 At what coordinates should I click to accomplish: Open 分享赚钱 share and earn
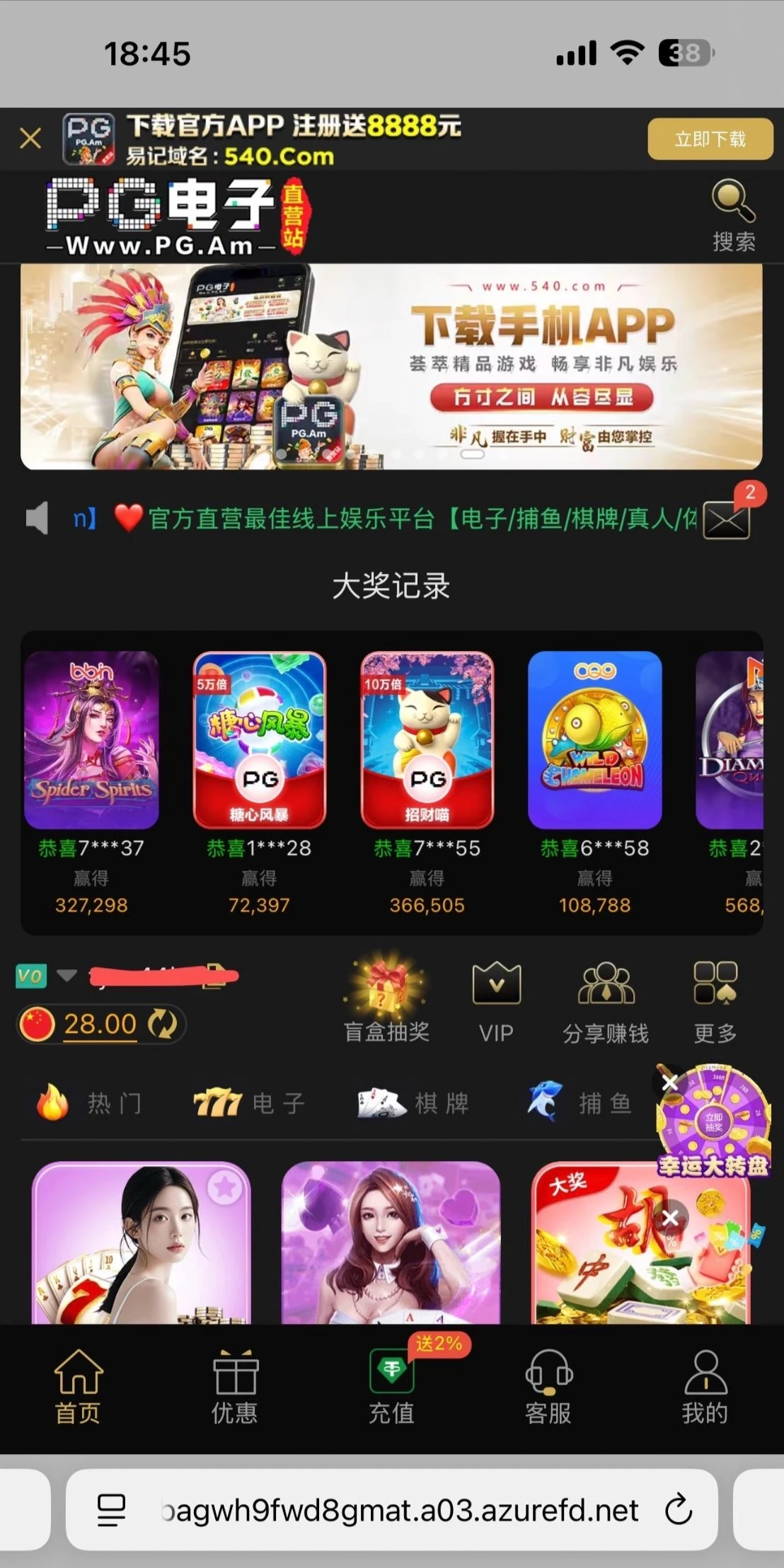(x=606, y=999)
